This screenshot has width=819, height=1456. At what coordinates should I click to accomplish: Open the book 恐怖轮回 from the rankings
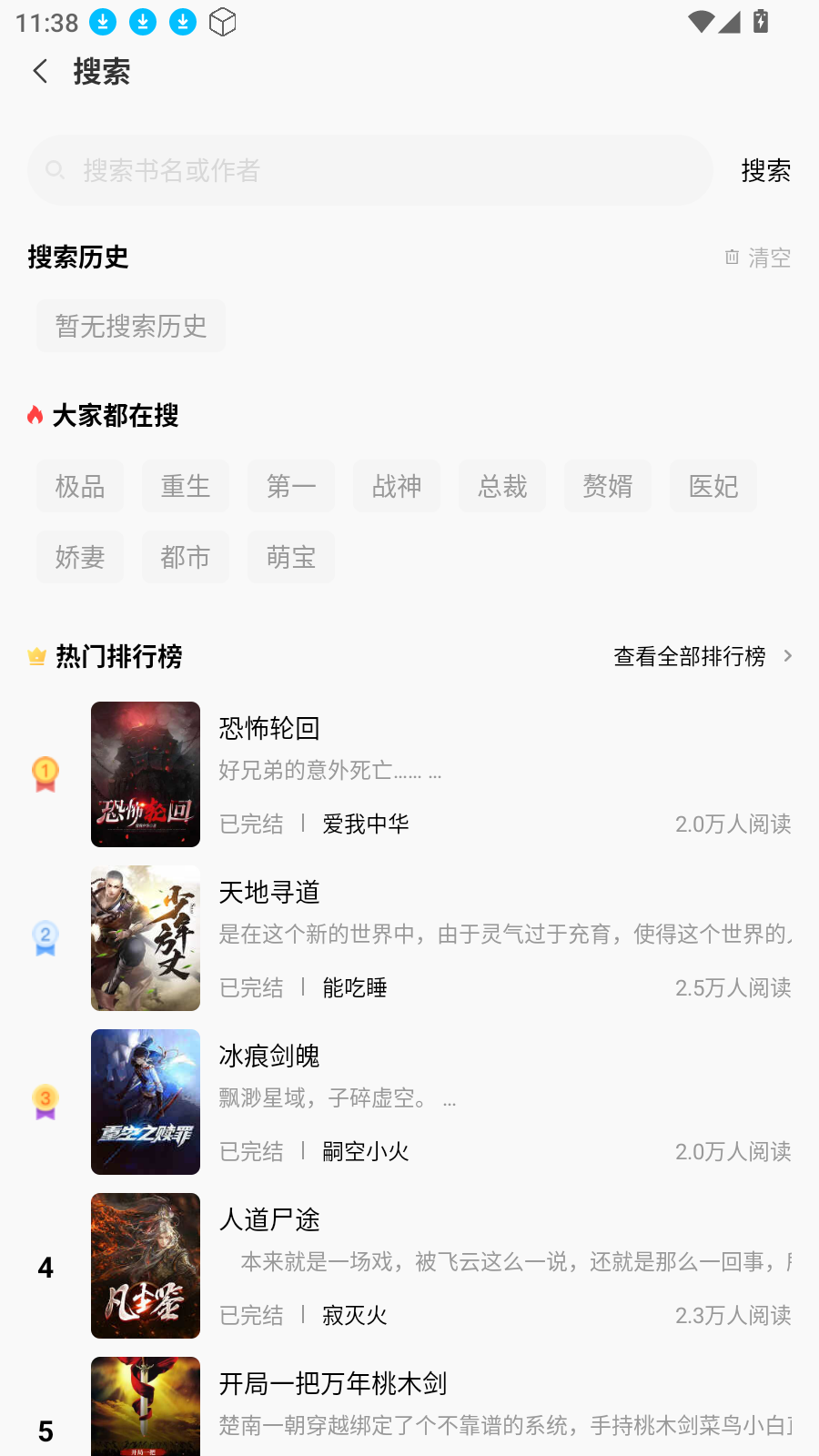tap(267, 728)
